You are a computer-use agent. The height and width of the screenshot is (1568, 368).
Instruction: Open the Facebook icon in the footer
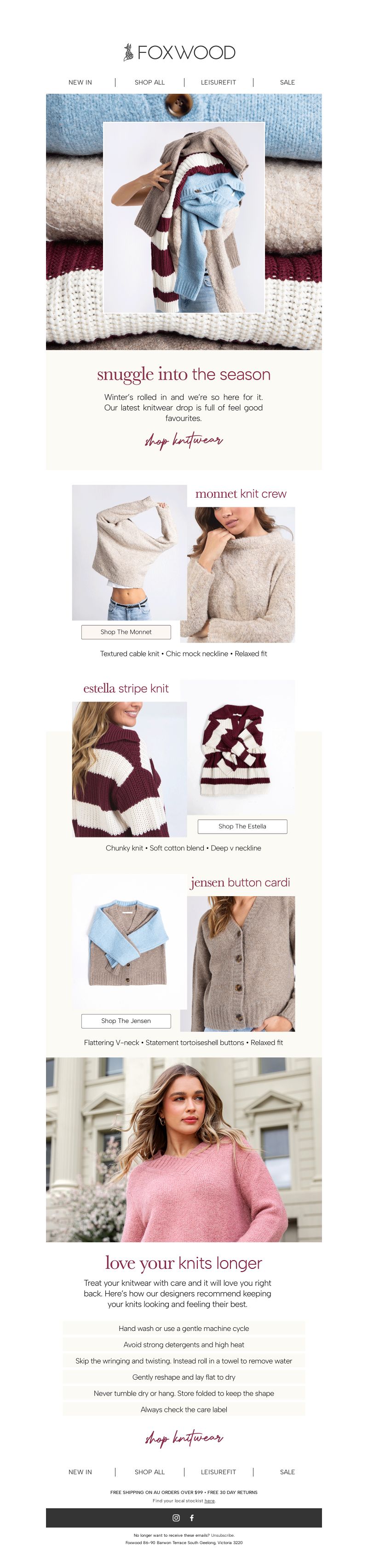point(191,1517)
